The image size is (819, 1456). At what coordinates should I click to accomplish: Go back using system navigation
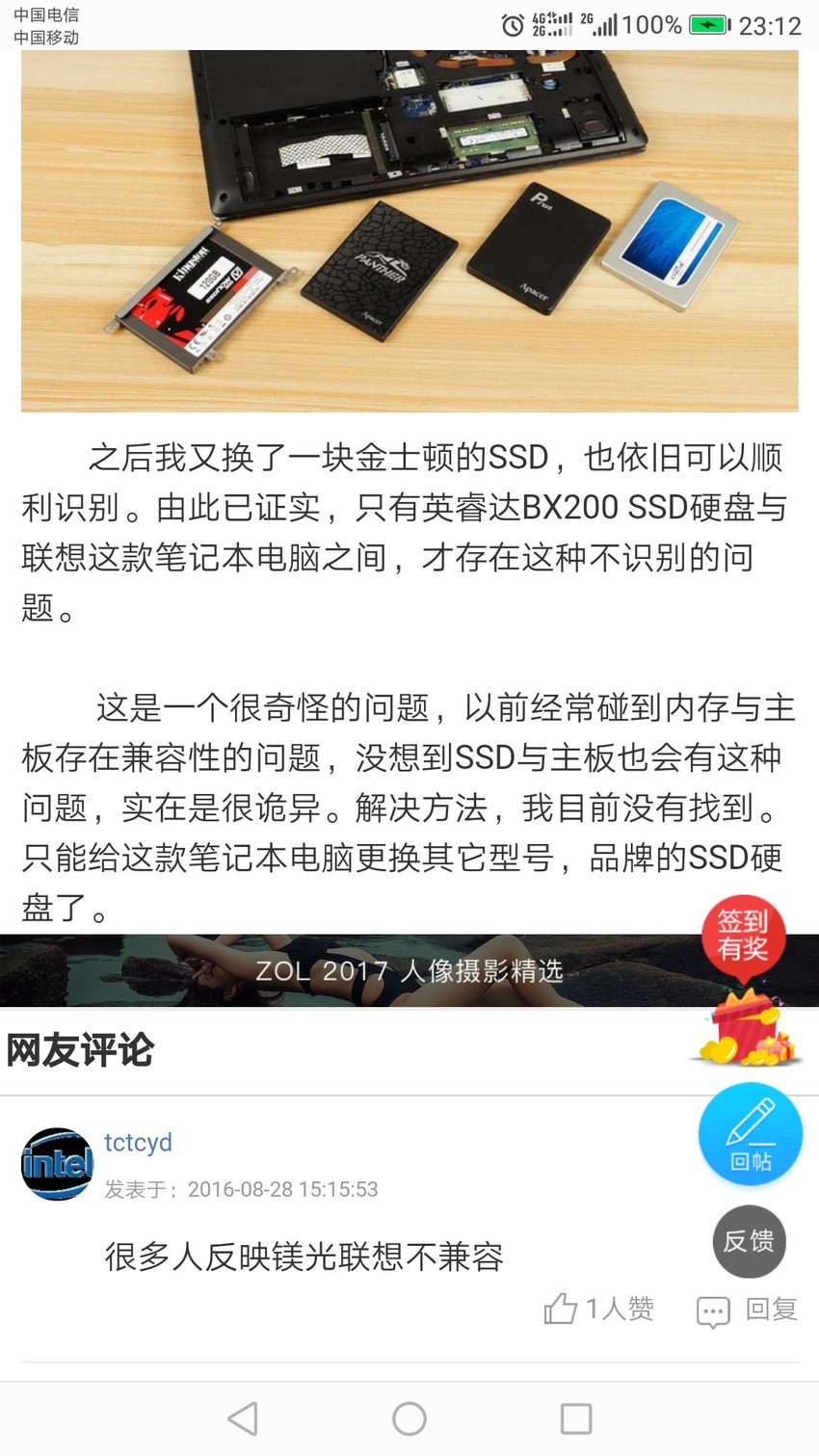(x=243, y=1418)
